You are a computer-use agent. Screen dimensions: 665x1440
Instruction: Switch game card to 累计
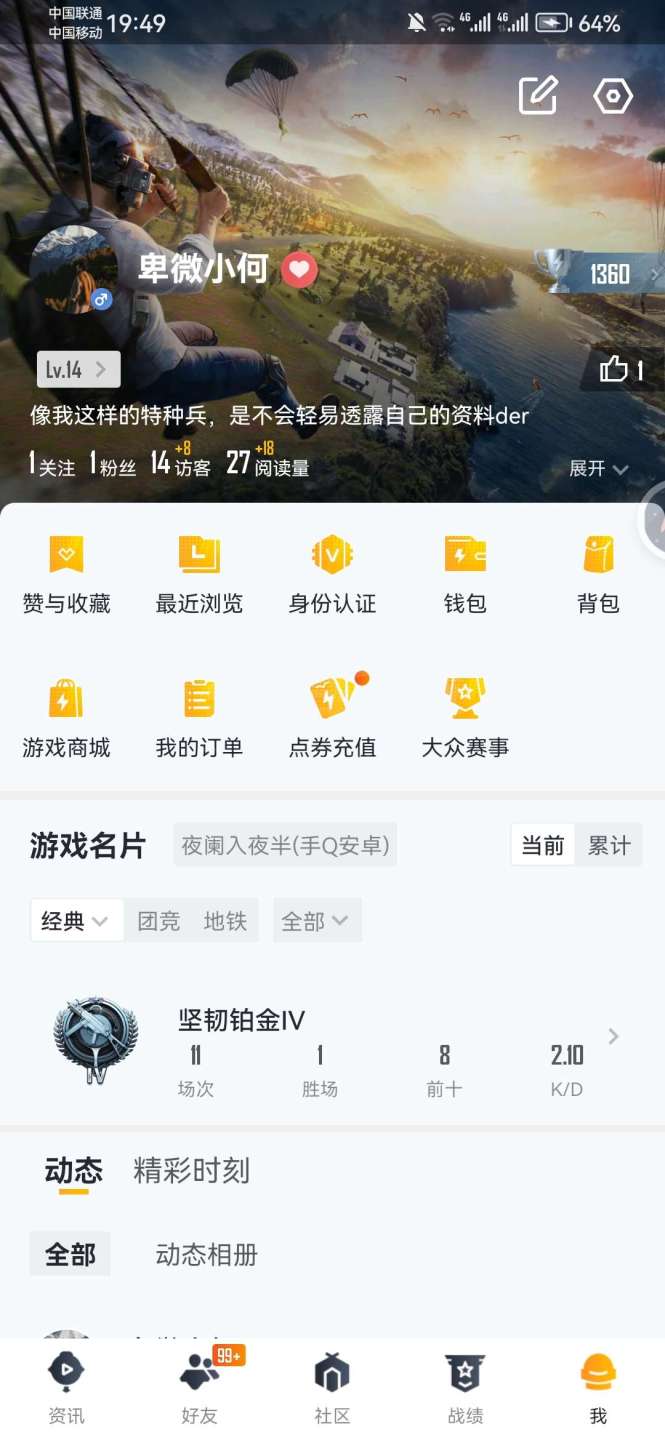(x=609, y=846)
